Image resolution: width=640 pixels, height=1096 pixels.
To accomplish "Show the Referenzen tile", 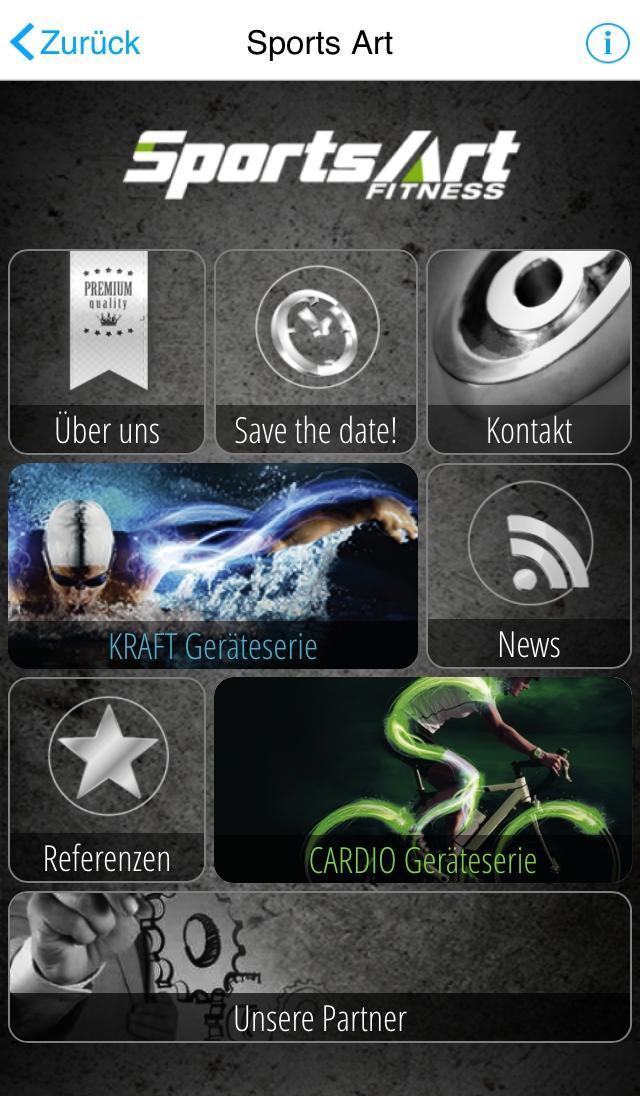I will (x=107, y=780).
